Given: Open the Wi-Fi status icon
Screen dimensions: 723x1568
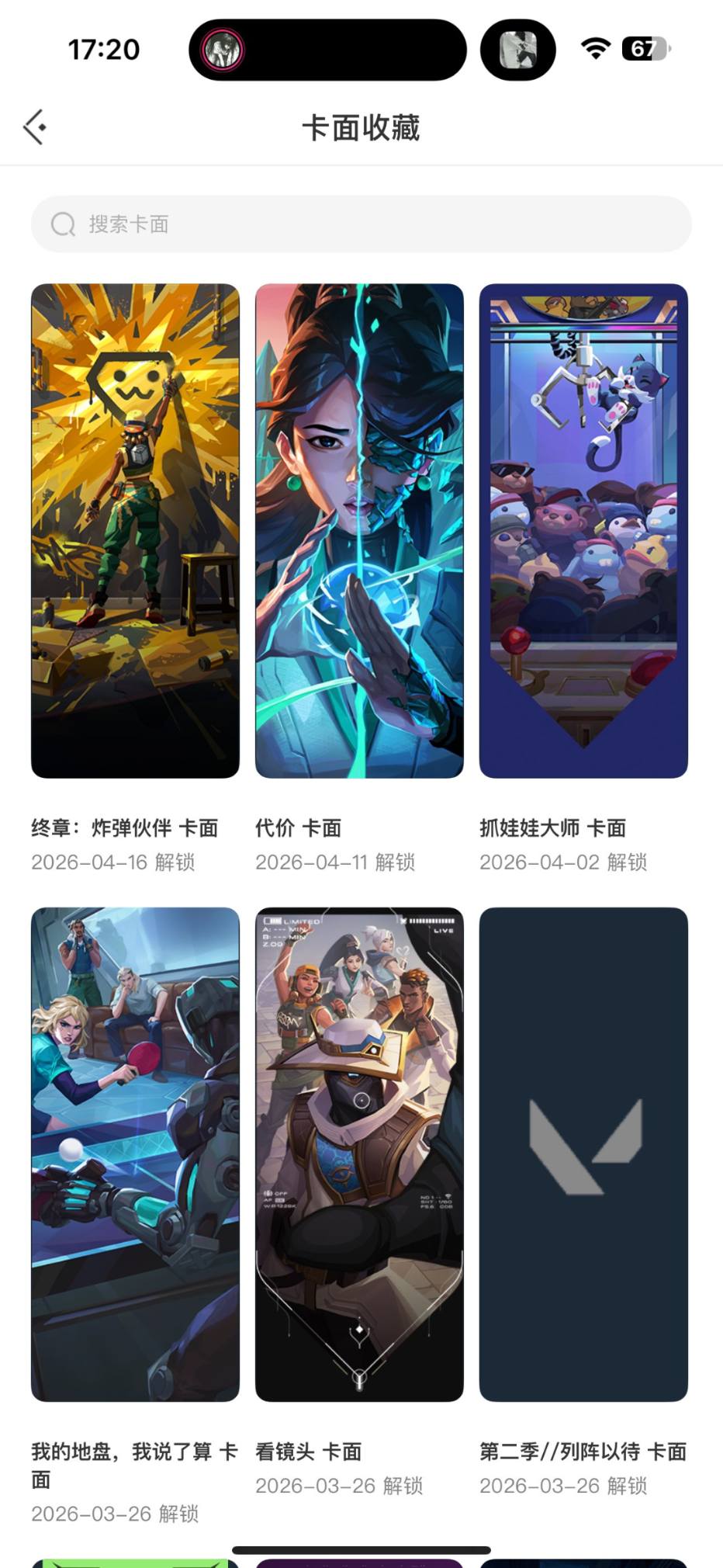Looking at the screenshot, I should (594, 48).
